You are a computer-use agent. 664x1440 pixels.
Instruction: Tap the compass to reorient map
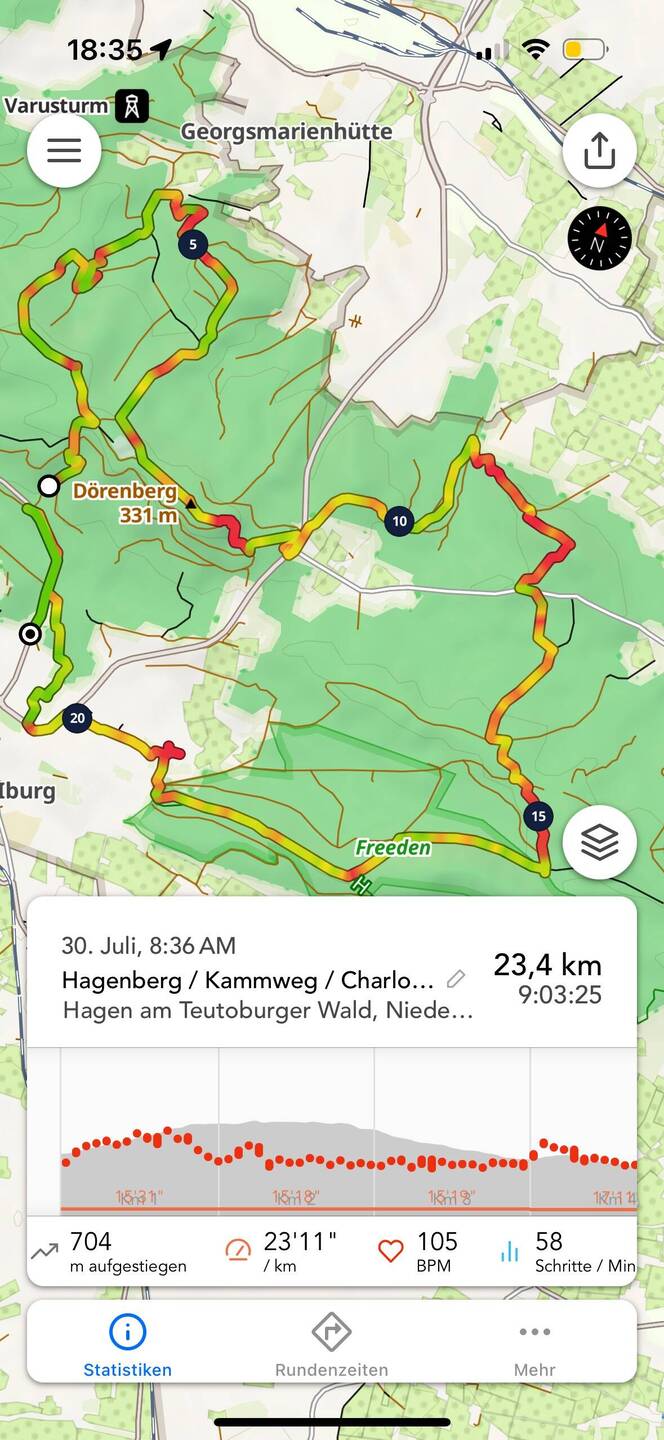click(x=599, y=238)
